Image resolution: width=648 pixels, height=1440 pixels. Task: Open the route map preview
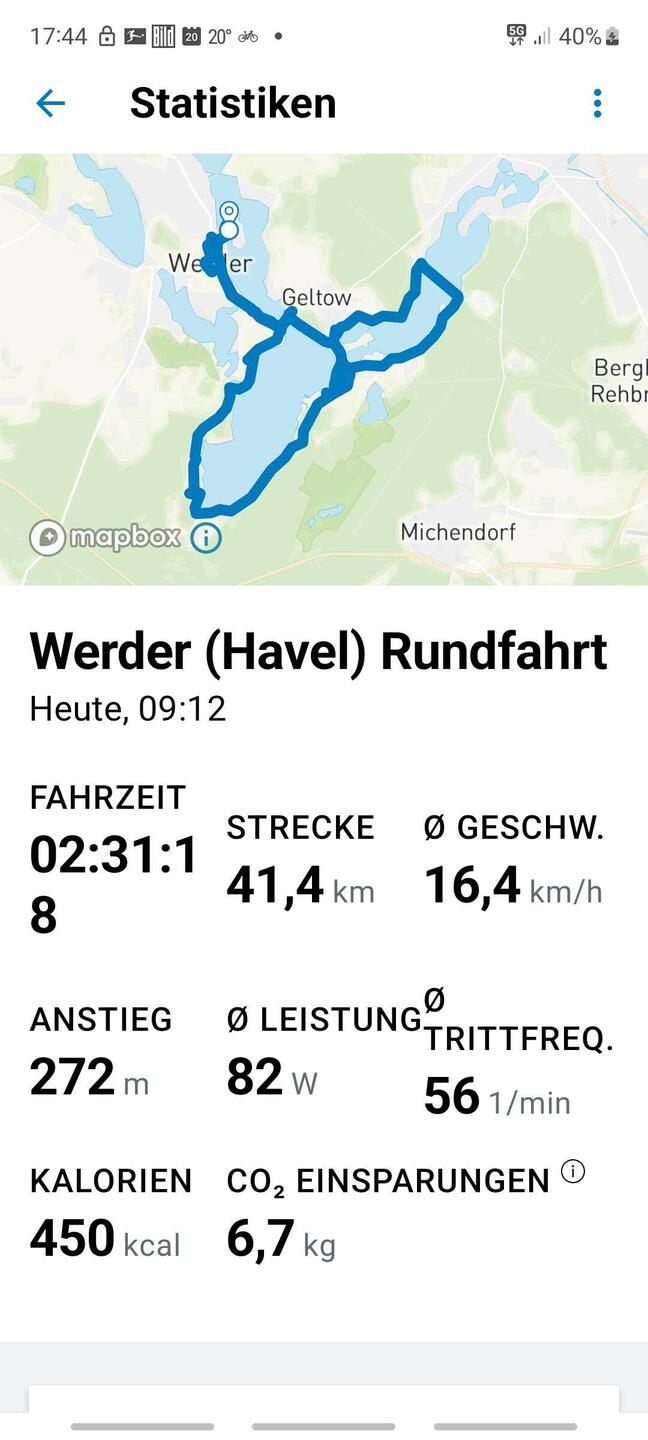click(324, 368)
